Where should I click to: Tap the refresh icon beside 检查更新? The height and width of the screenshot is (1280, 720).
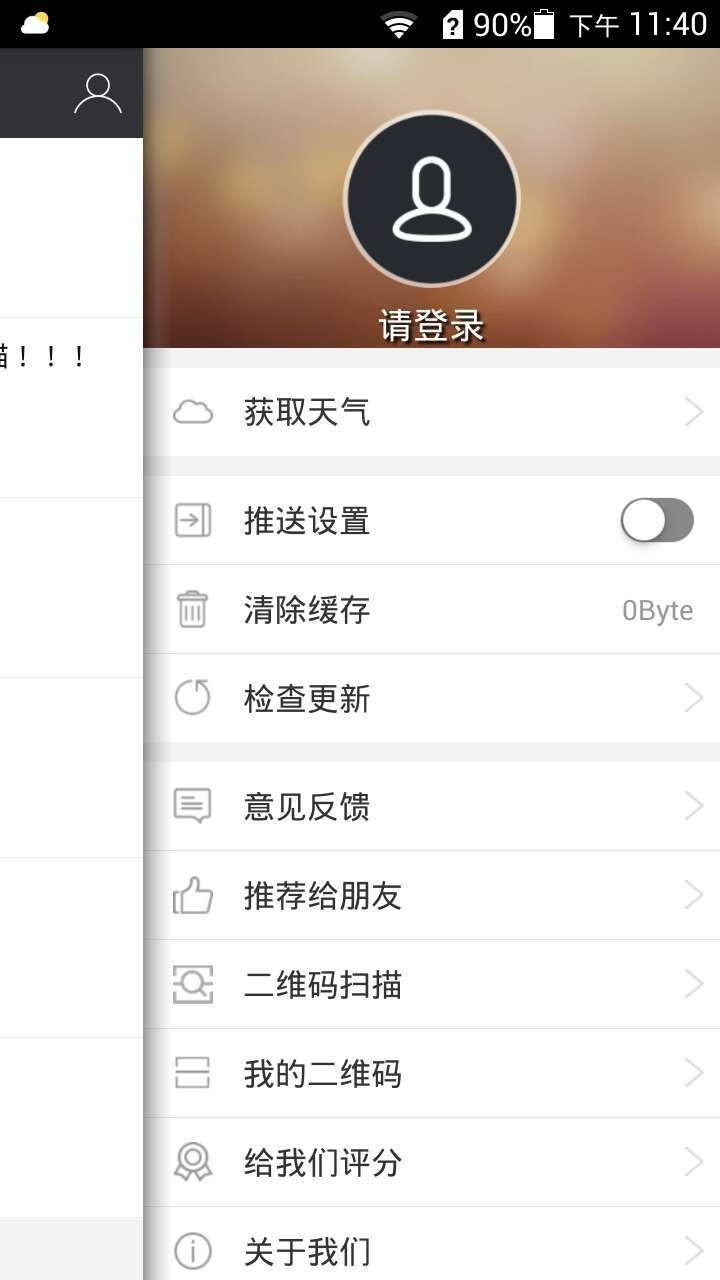192,698
